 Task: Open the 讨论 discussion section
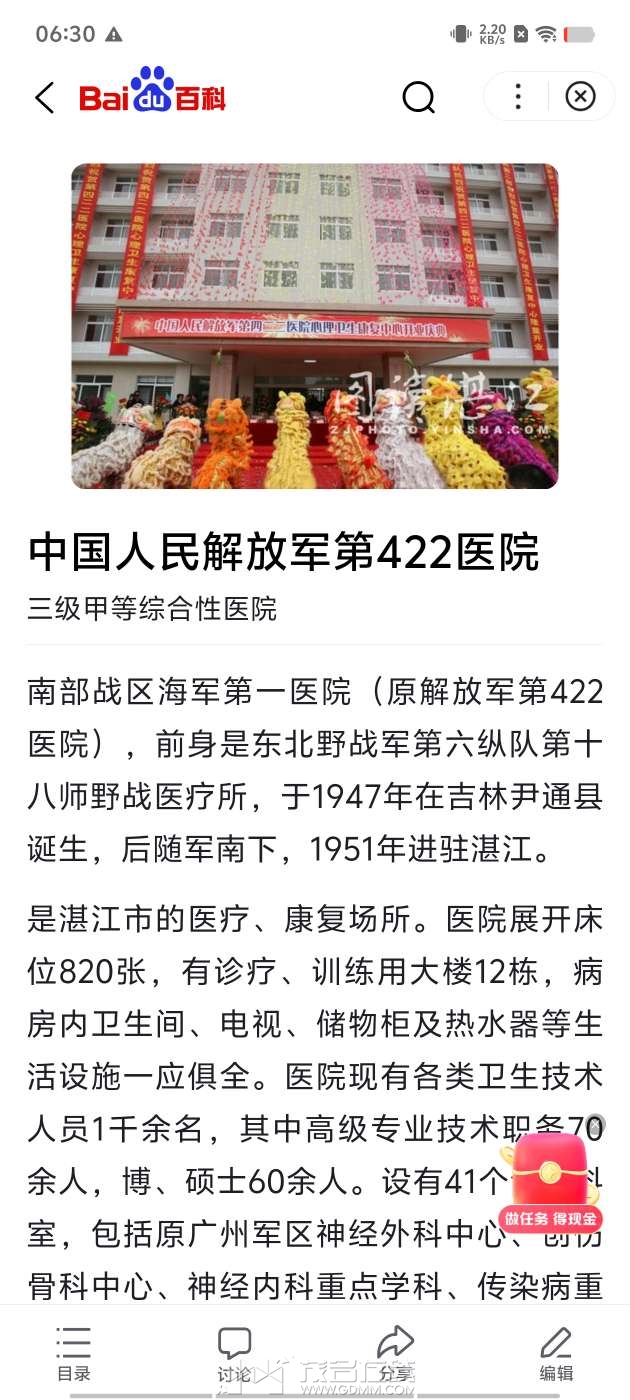pyautogui.click(x=234, y=1353)
